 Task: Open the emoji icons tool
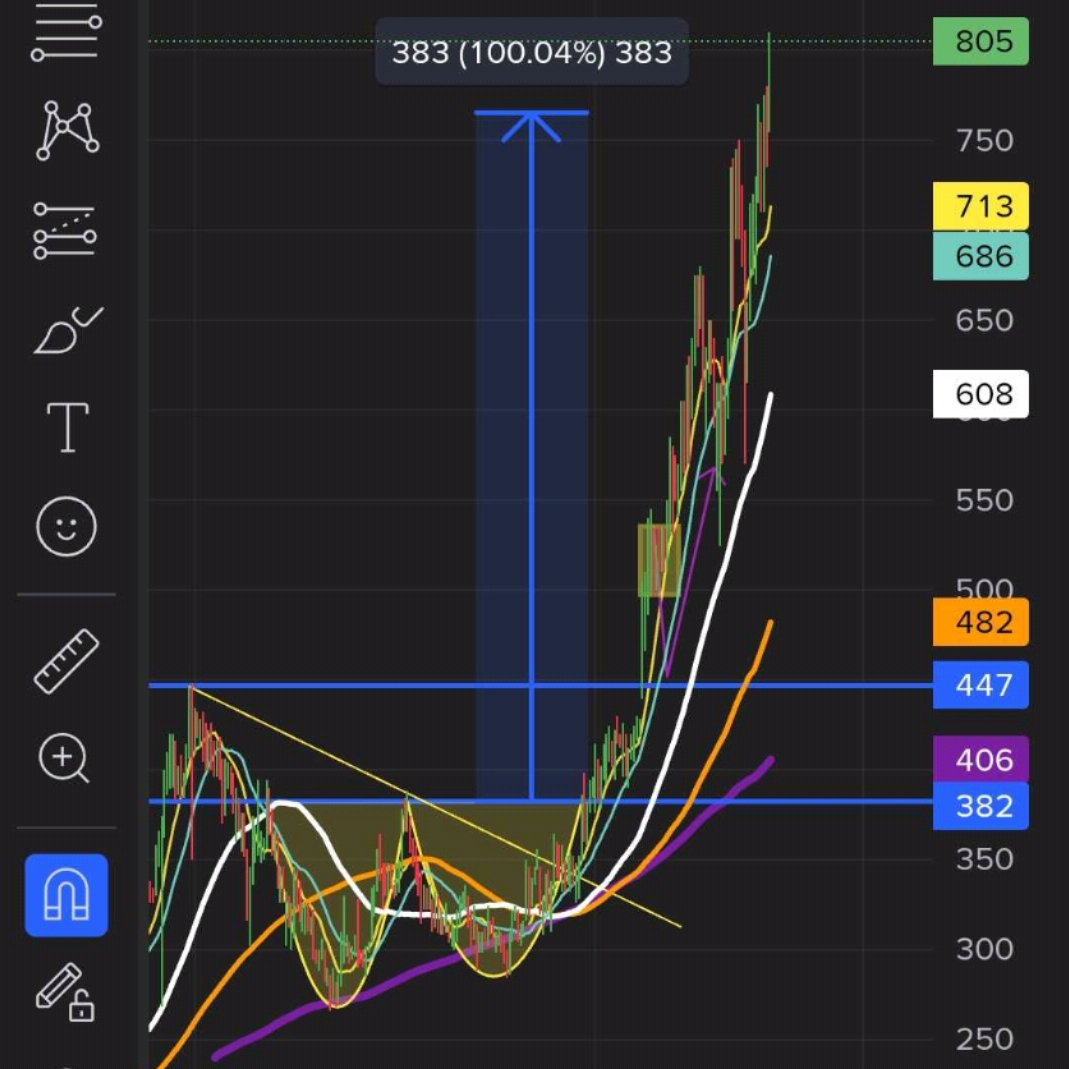[66, 526]
